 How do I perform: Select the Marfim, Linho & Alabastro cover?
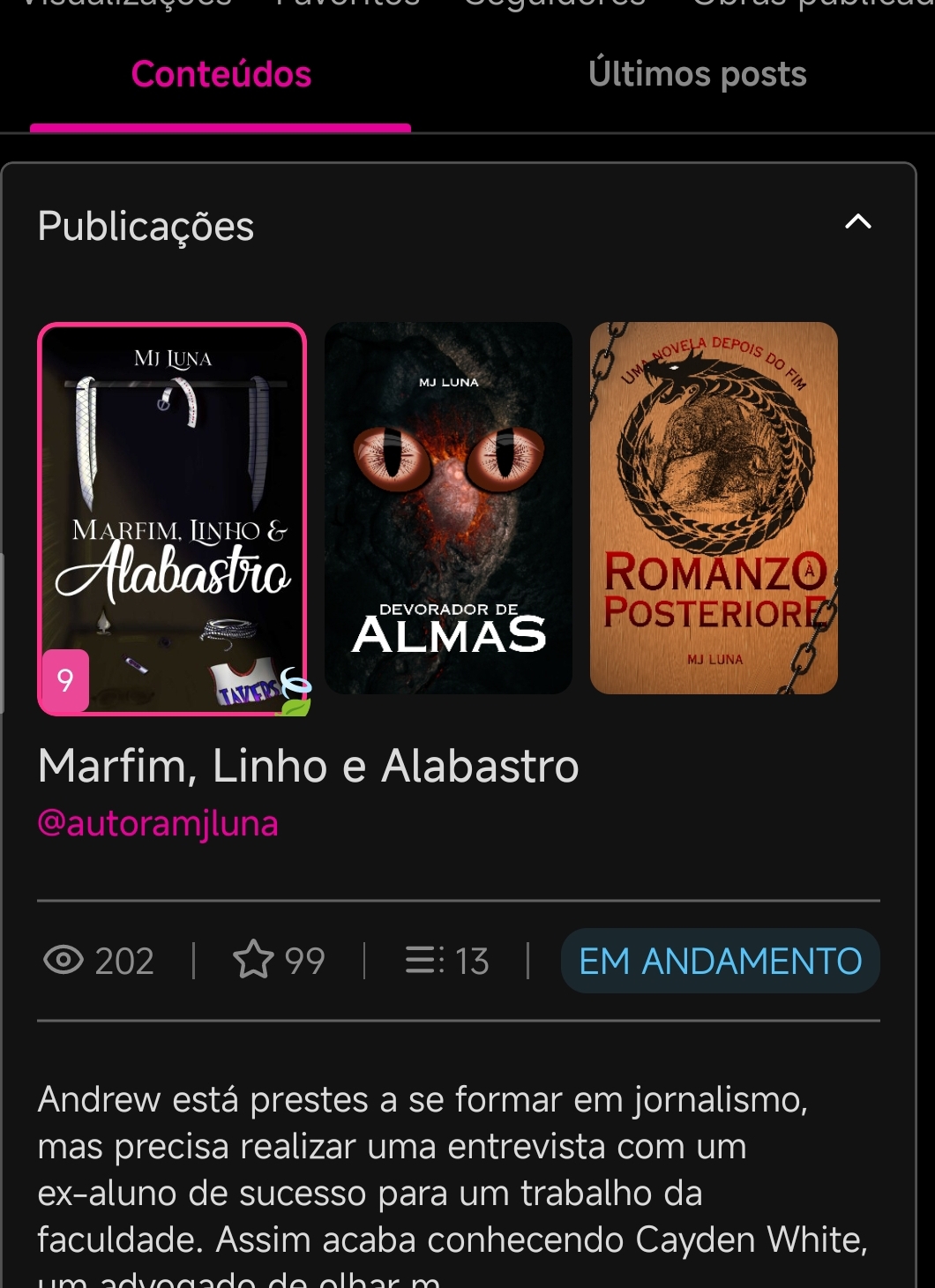click(x=172, y=519)
